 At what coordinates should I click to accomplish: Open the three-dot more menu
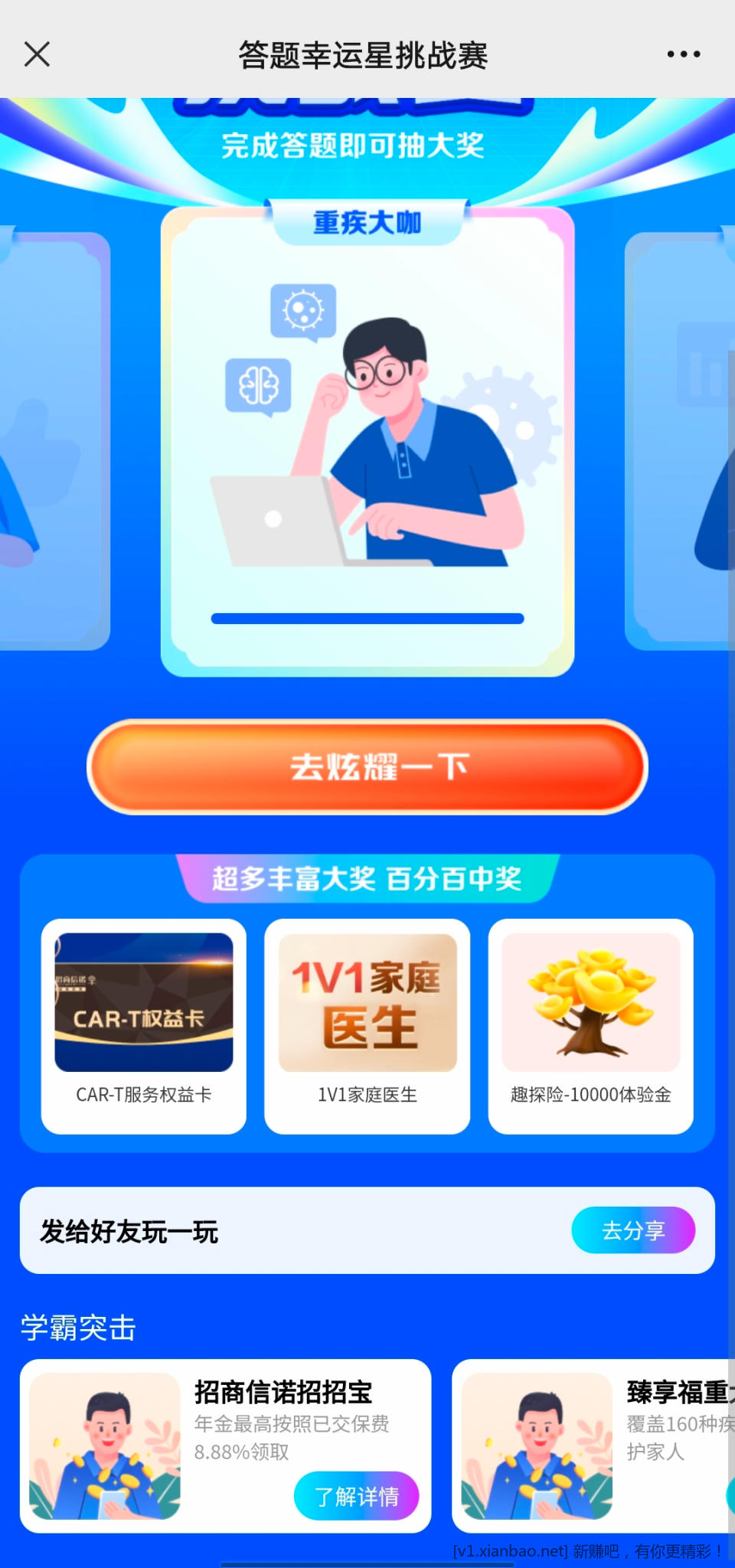click(683, 54)
